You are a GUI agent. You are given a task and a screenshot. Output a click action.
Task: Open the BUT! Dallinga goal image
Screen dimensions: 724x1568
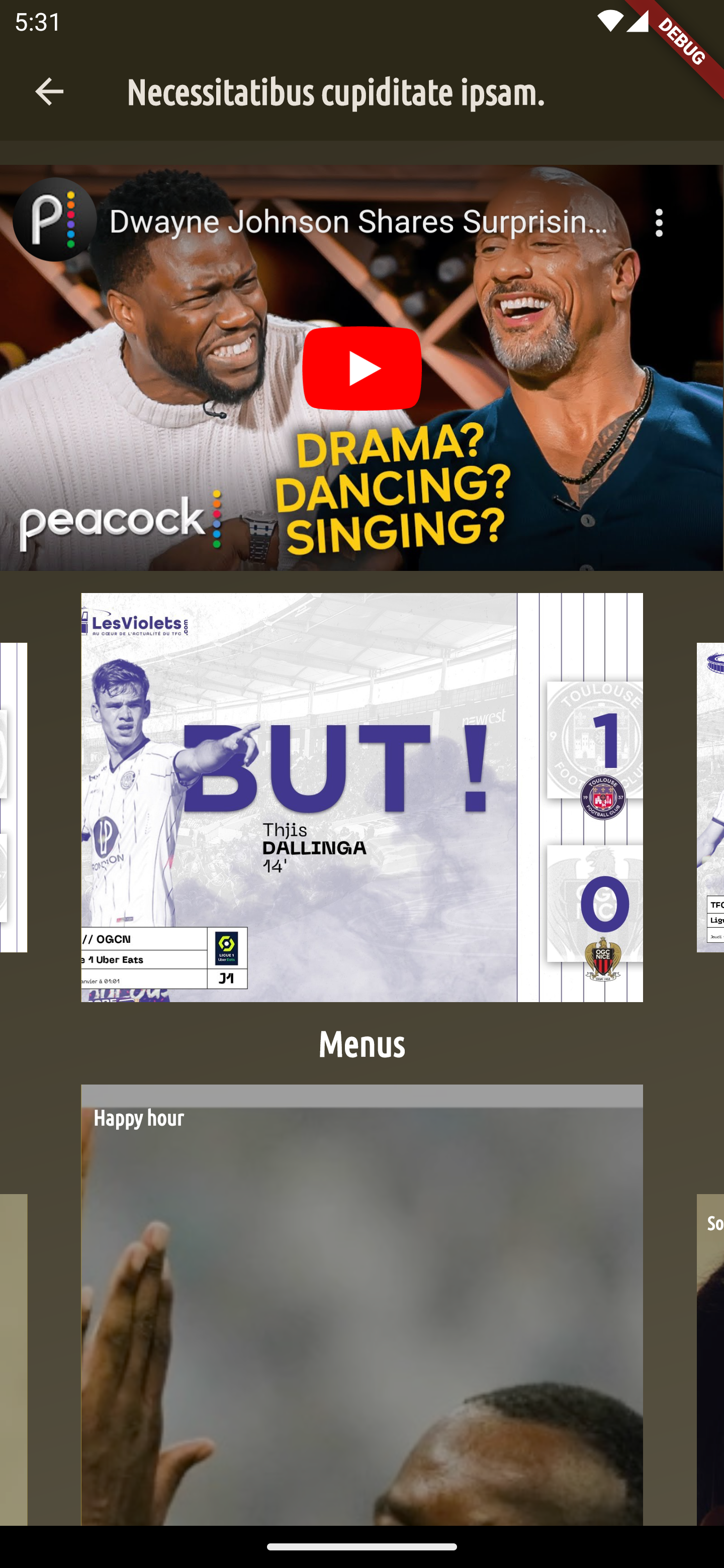pyautogui.click(x=361, y=797)
